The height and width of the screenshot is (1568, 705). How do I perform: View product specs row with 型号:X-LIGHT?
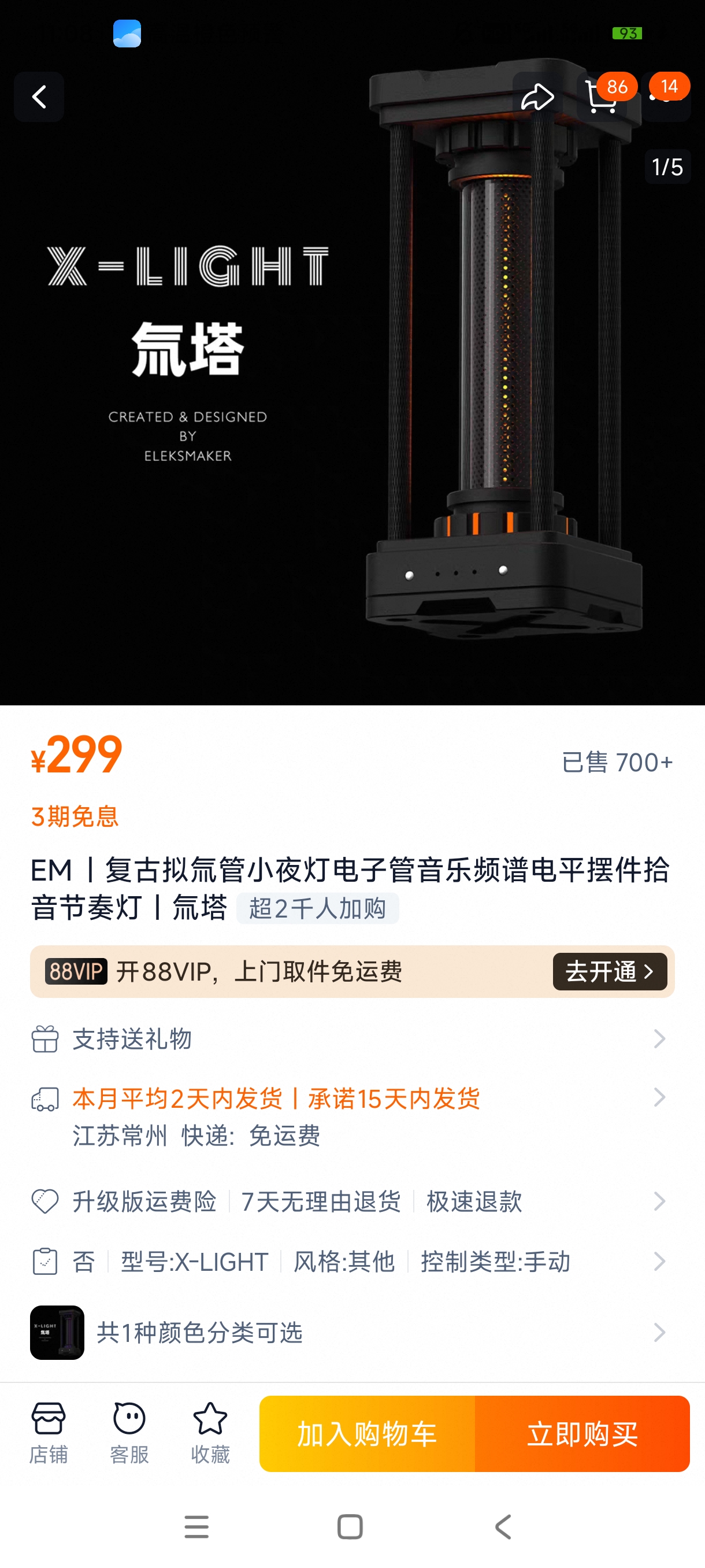[x=352, y=1262]
